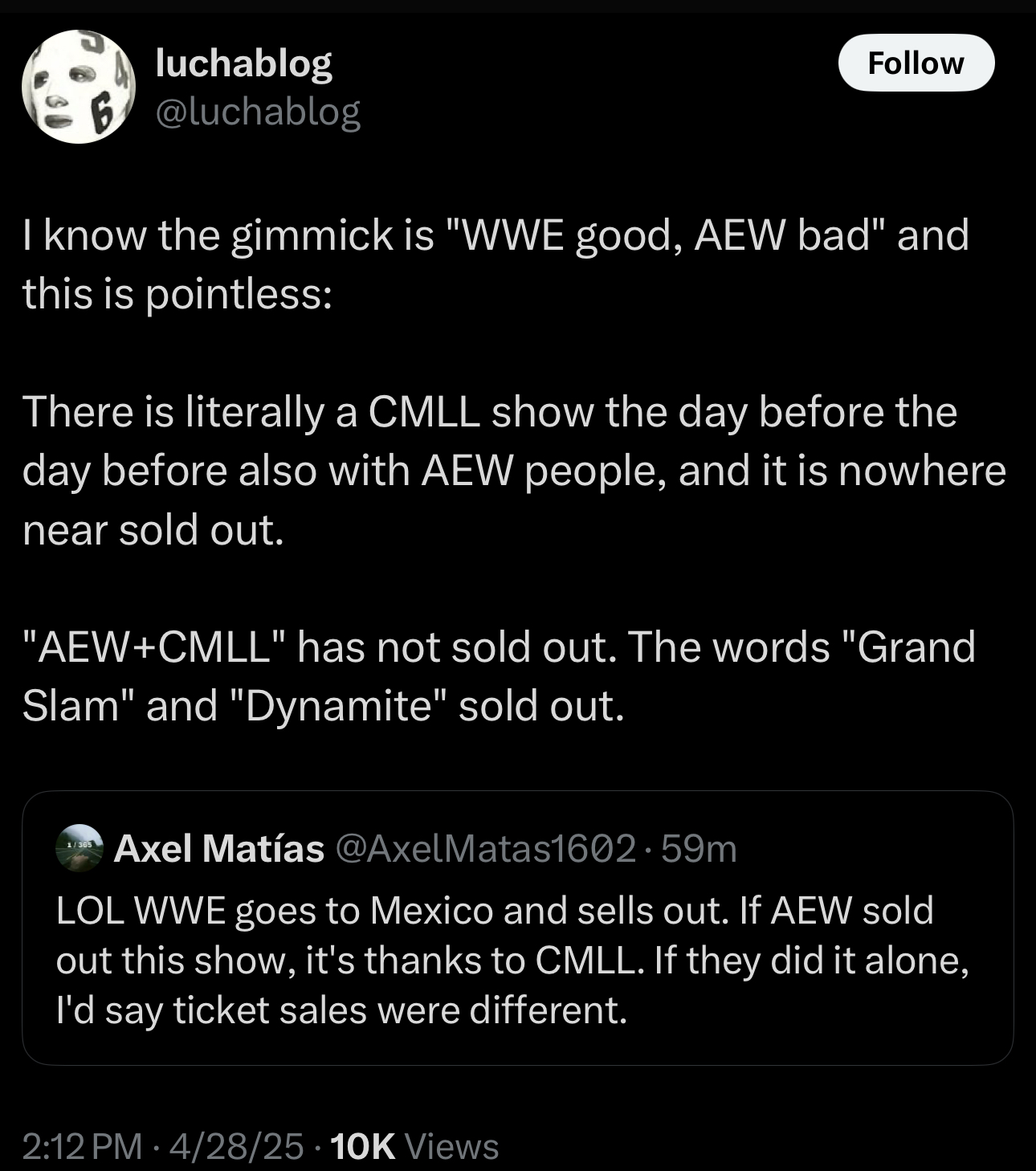Open the @luchablog handle profile

pos(257,112)
